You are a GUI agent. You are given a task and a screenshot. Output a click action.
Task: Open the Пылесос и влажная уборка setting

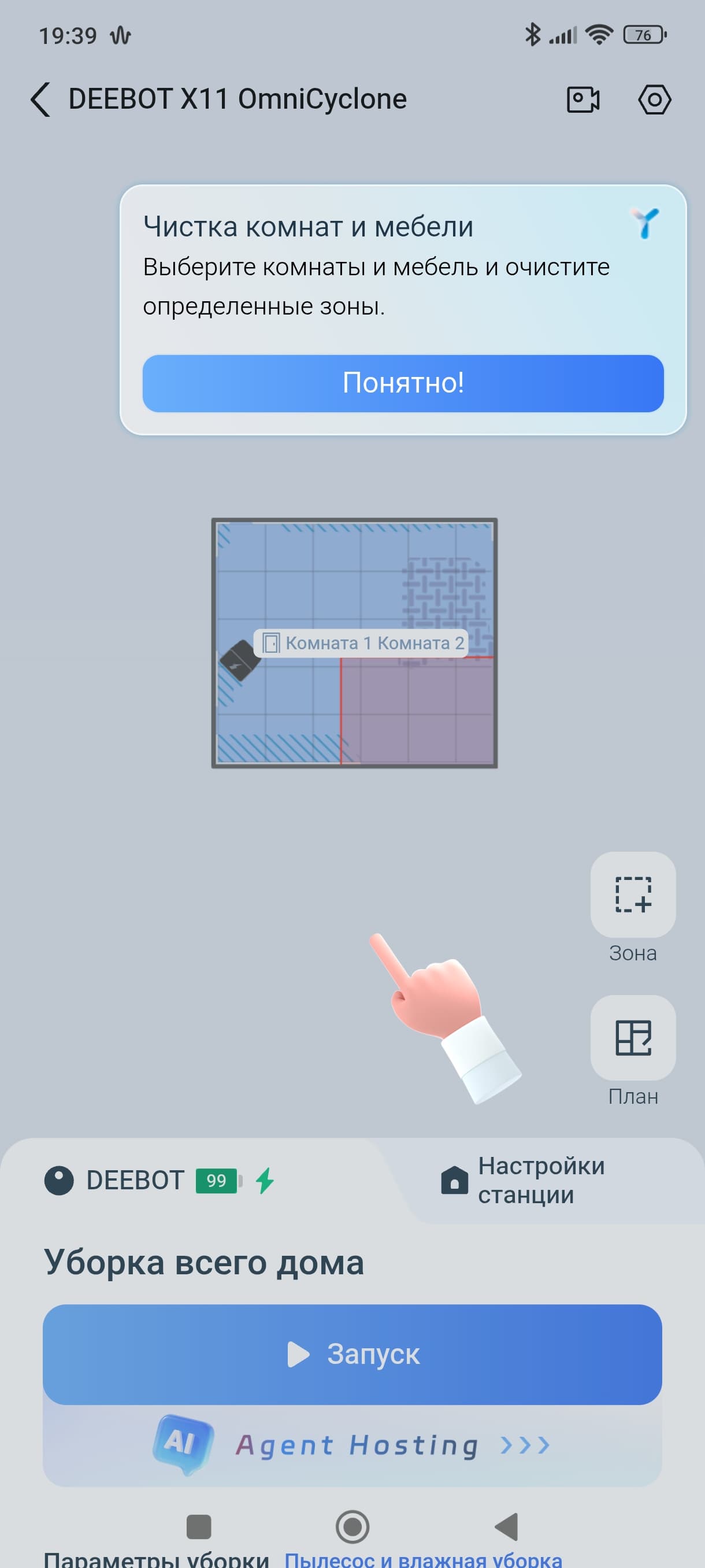[x=423, y=1559]
